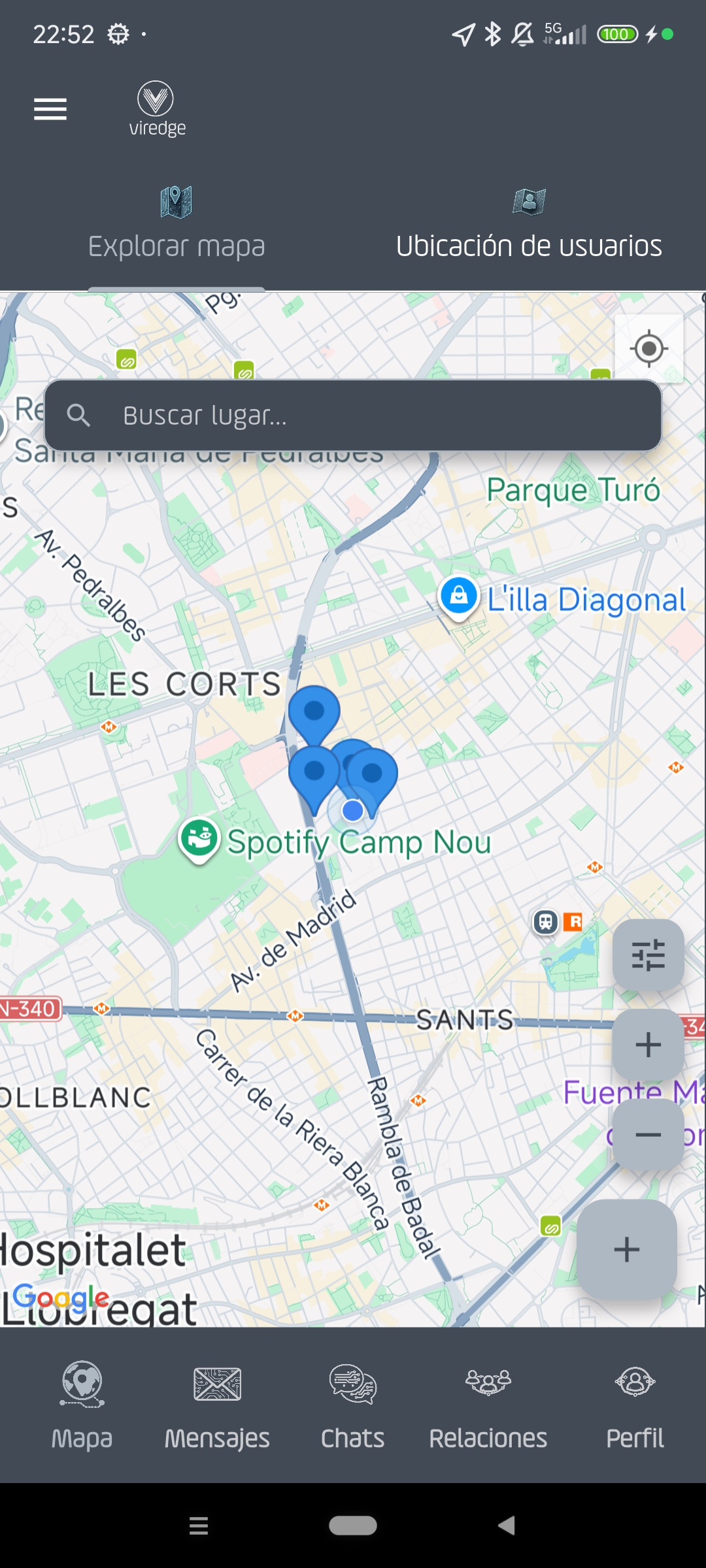Switch to the Relaciones tab

(488, 1403)
